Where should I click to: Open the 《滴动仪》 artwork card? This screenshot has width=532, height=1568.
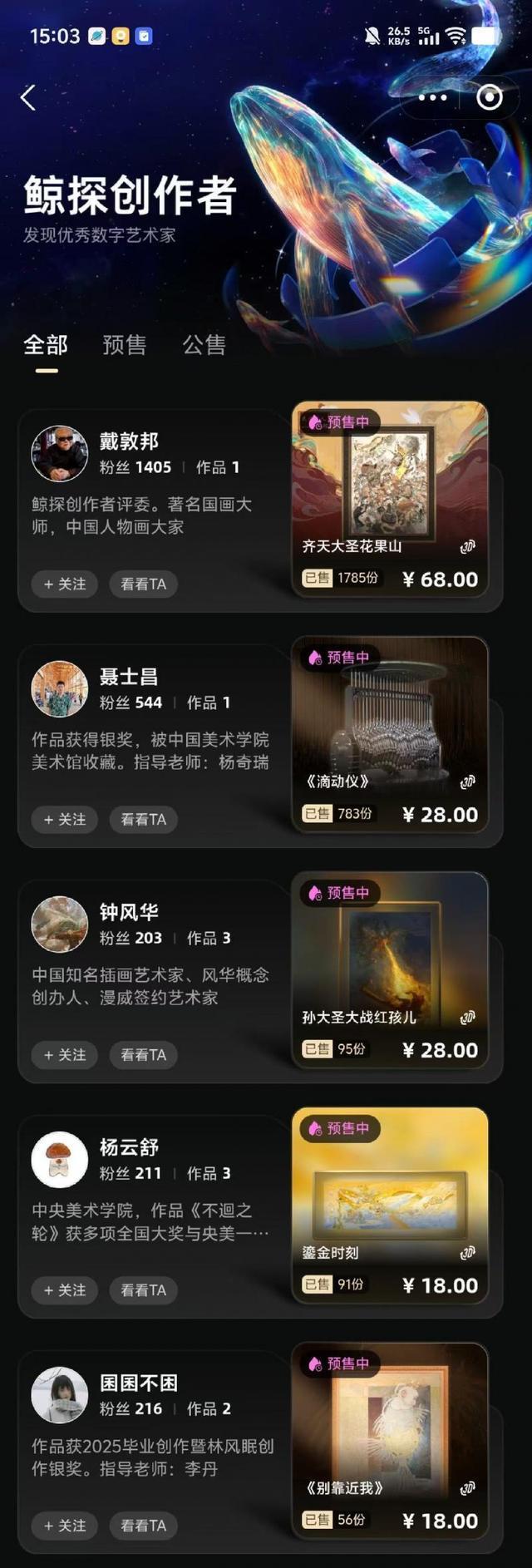390,734
